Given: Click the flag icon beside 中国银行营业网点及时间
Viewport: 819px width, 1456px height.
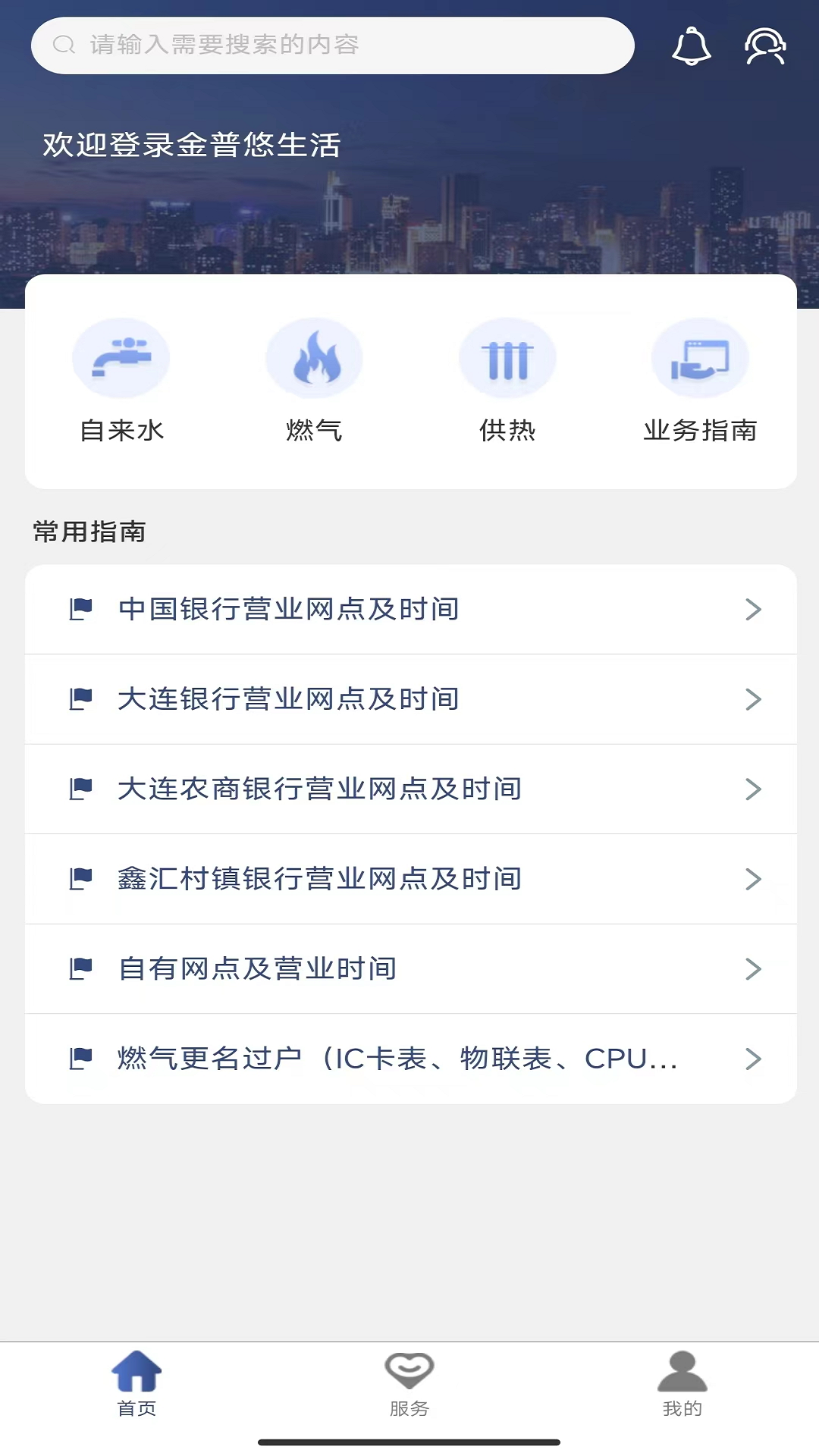Looking at the screenshot, I should [x=83, y=609].
